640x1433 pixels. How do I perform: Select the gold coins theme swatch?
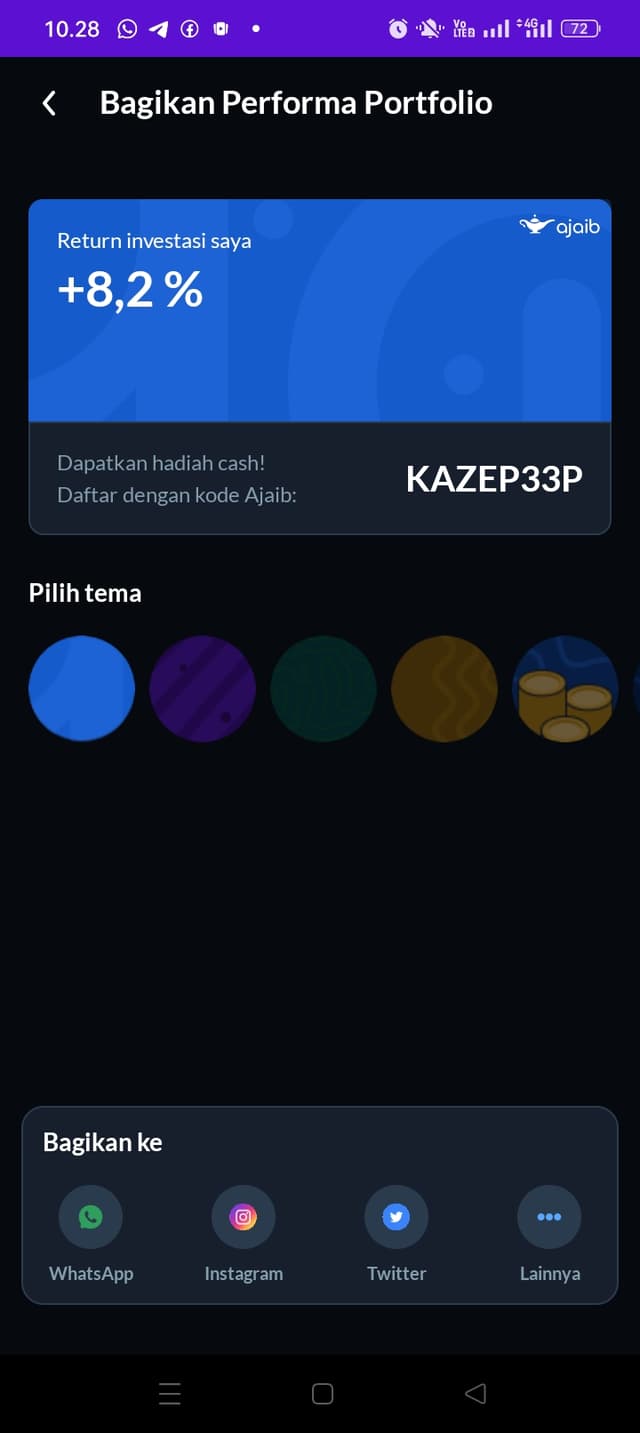coord(565,688)
